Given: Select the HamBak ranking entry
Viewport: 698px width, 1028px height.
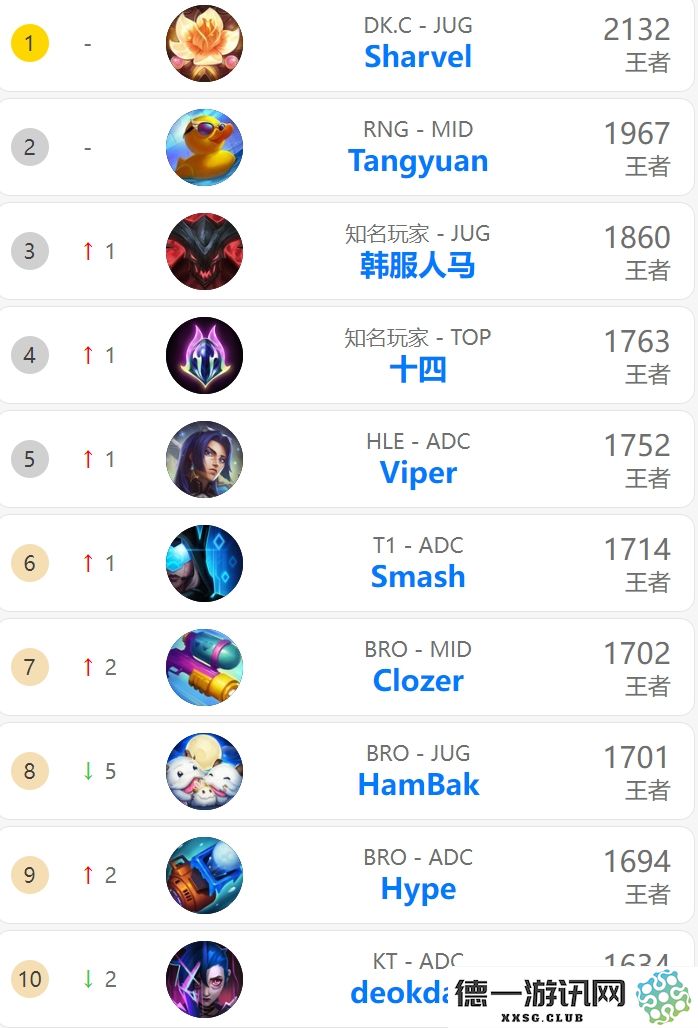Looking at the screenshot, I should [418, 785].
